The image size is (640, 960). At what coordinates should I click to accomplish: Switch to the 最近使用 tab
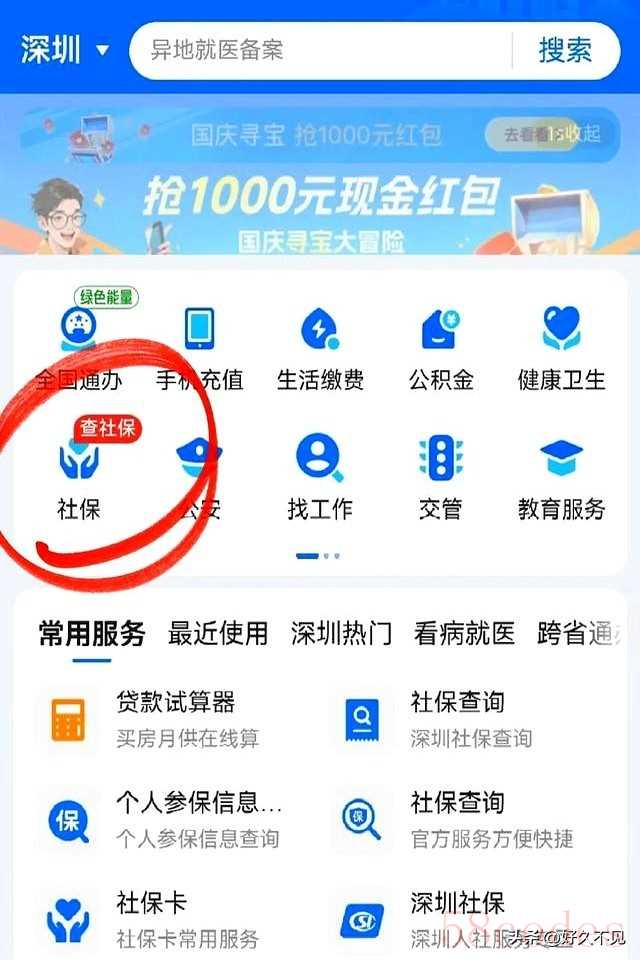pos(218,633)
